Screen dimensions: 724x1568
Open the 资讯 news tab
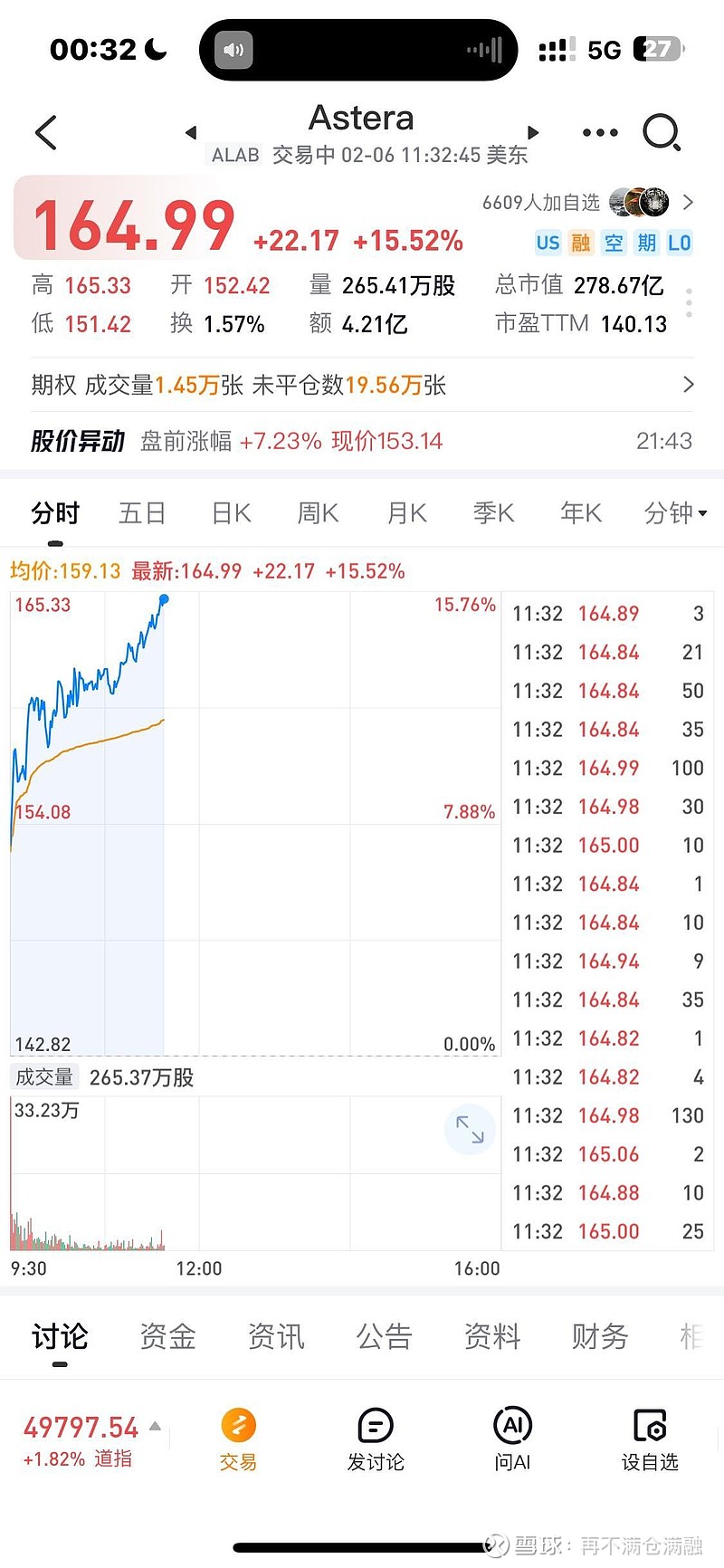tap(276, 1336)
